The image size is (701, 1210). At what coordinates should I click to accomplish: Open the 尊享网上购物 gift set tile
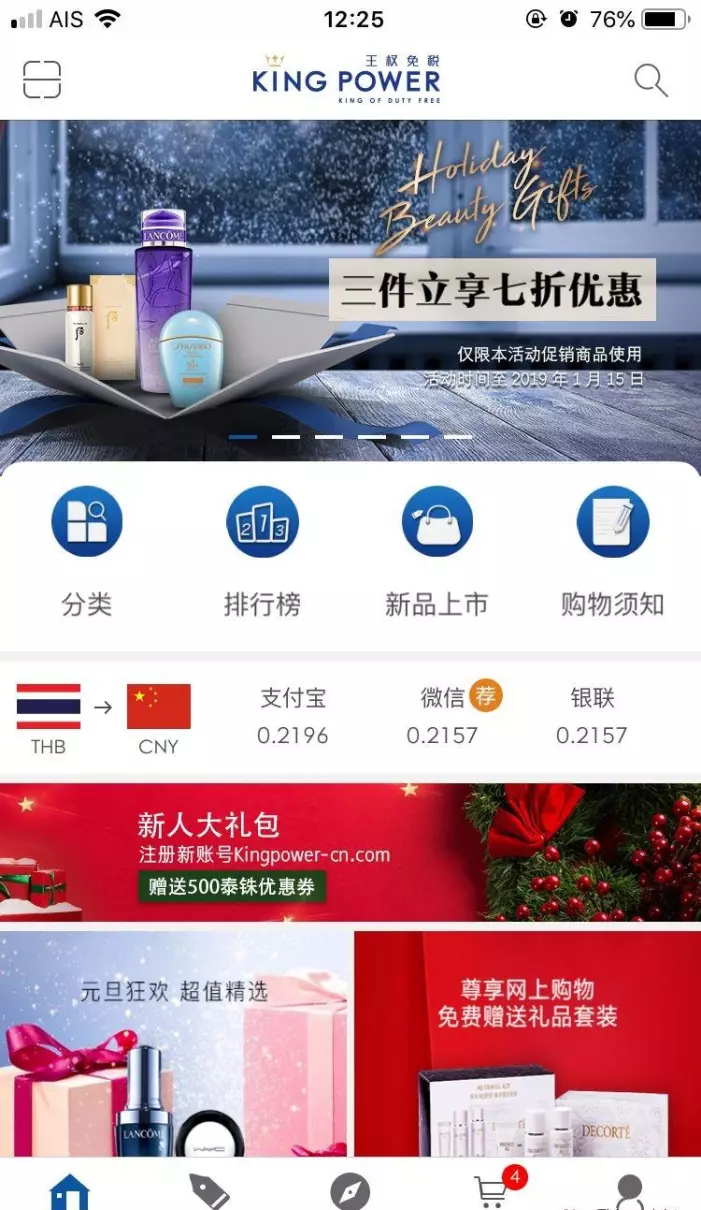[x=528, y=1044]
